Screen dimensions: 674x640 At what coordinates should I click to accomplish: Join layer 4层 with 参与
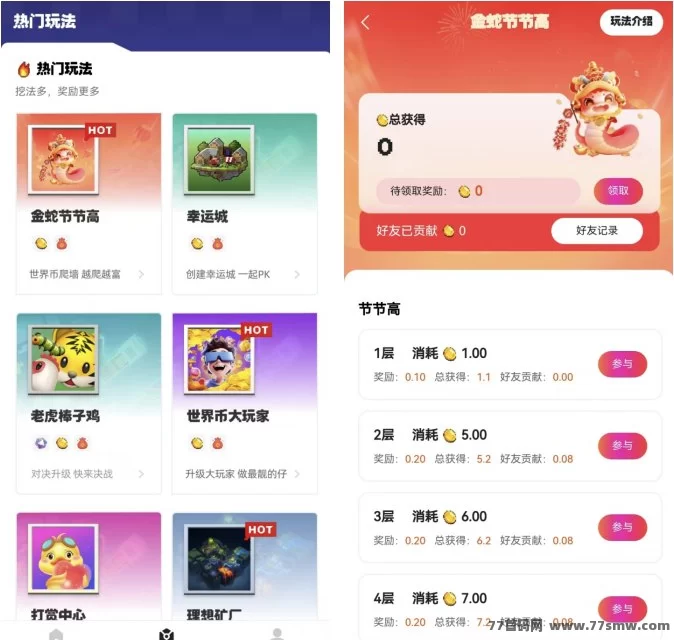click(x=622, y=609)
